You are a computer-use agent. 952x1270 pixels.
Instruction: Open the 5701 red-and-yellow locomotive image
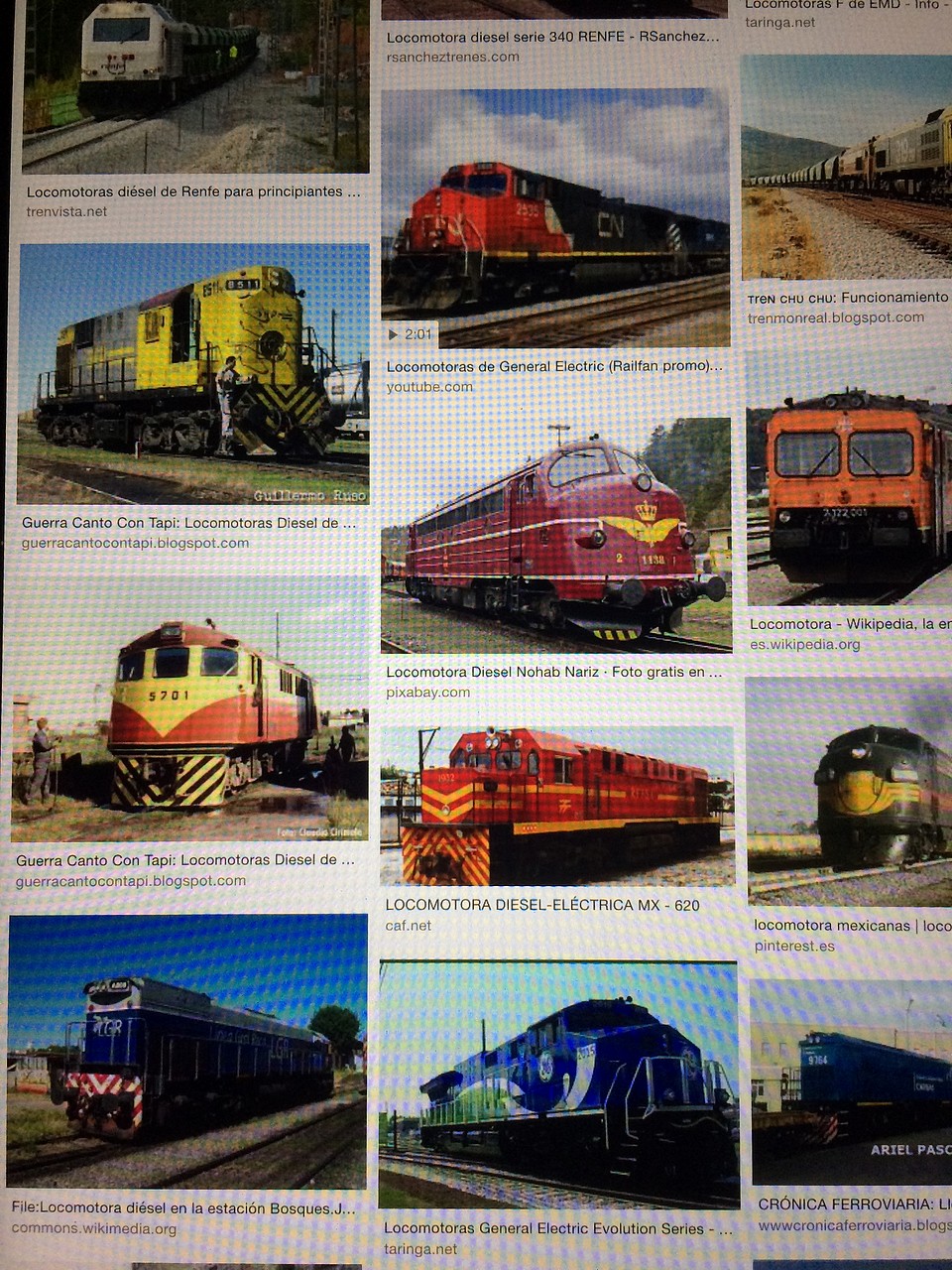(188, 709)
